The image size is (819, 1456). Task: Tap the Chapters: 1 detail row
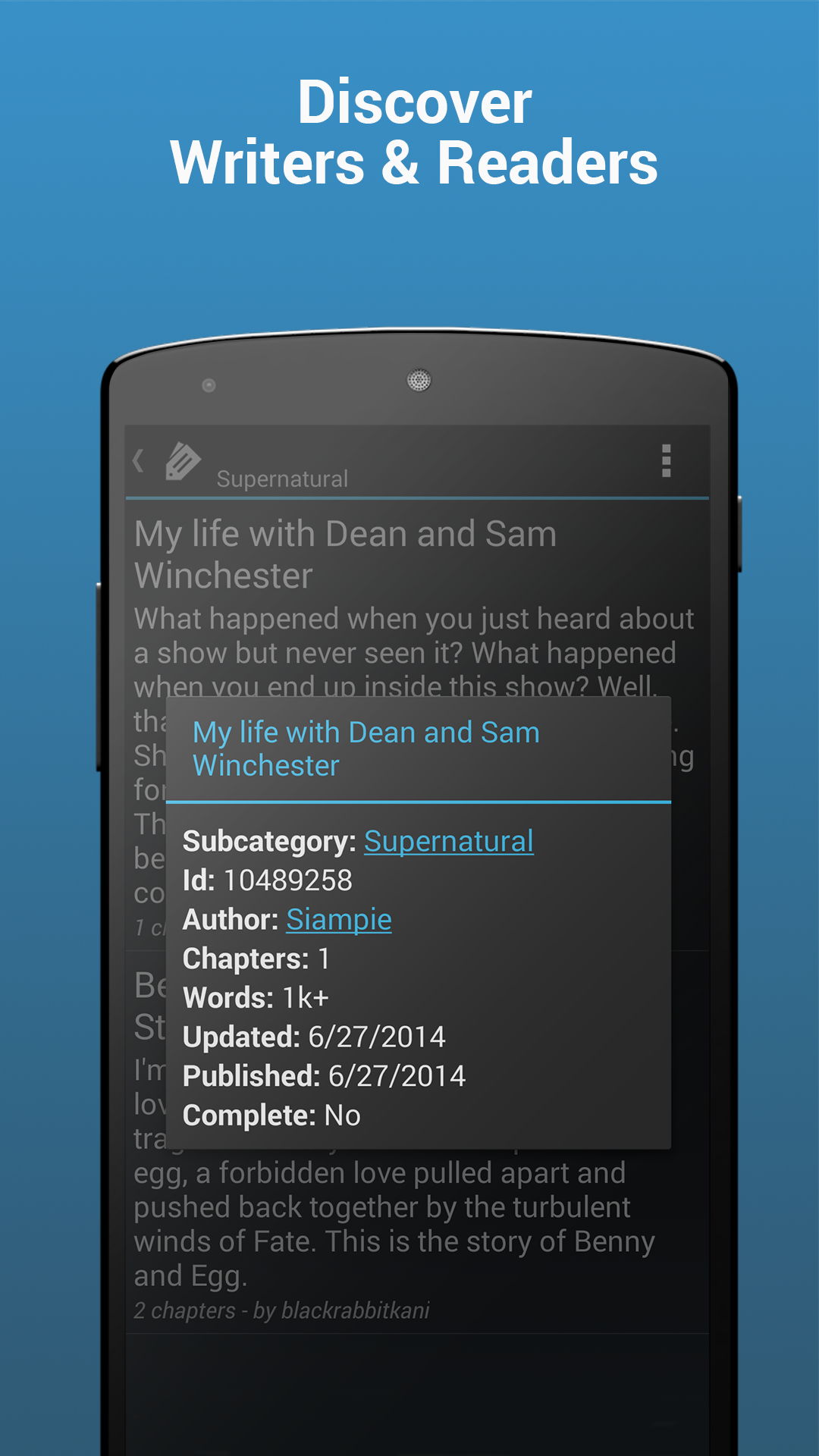[254, 959]
